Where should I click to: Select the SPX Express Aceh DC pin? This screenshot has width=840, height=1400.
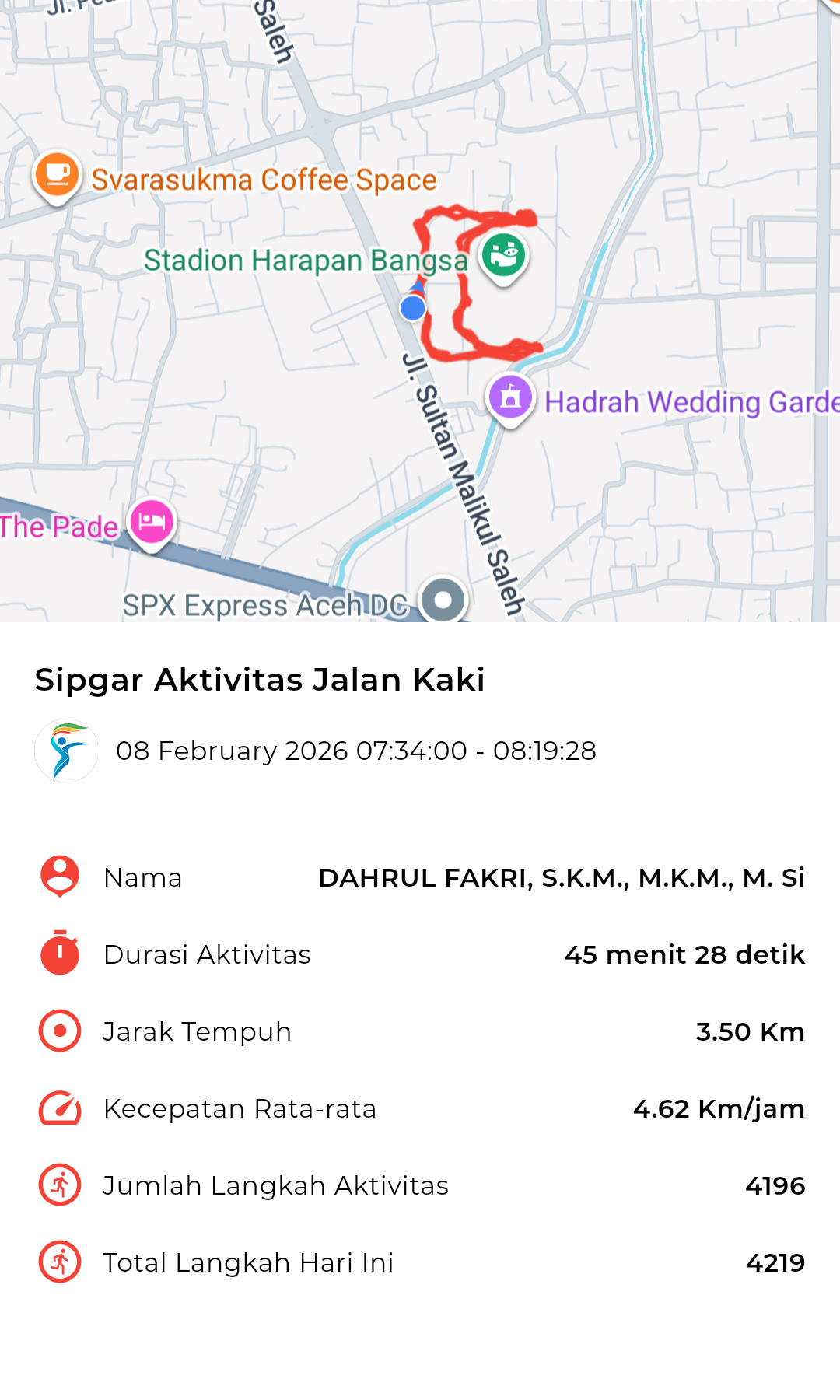[443, 600]
